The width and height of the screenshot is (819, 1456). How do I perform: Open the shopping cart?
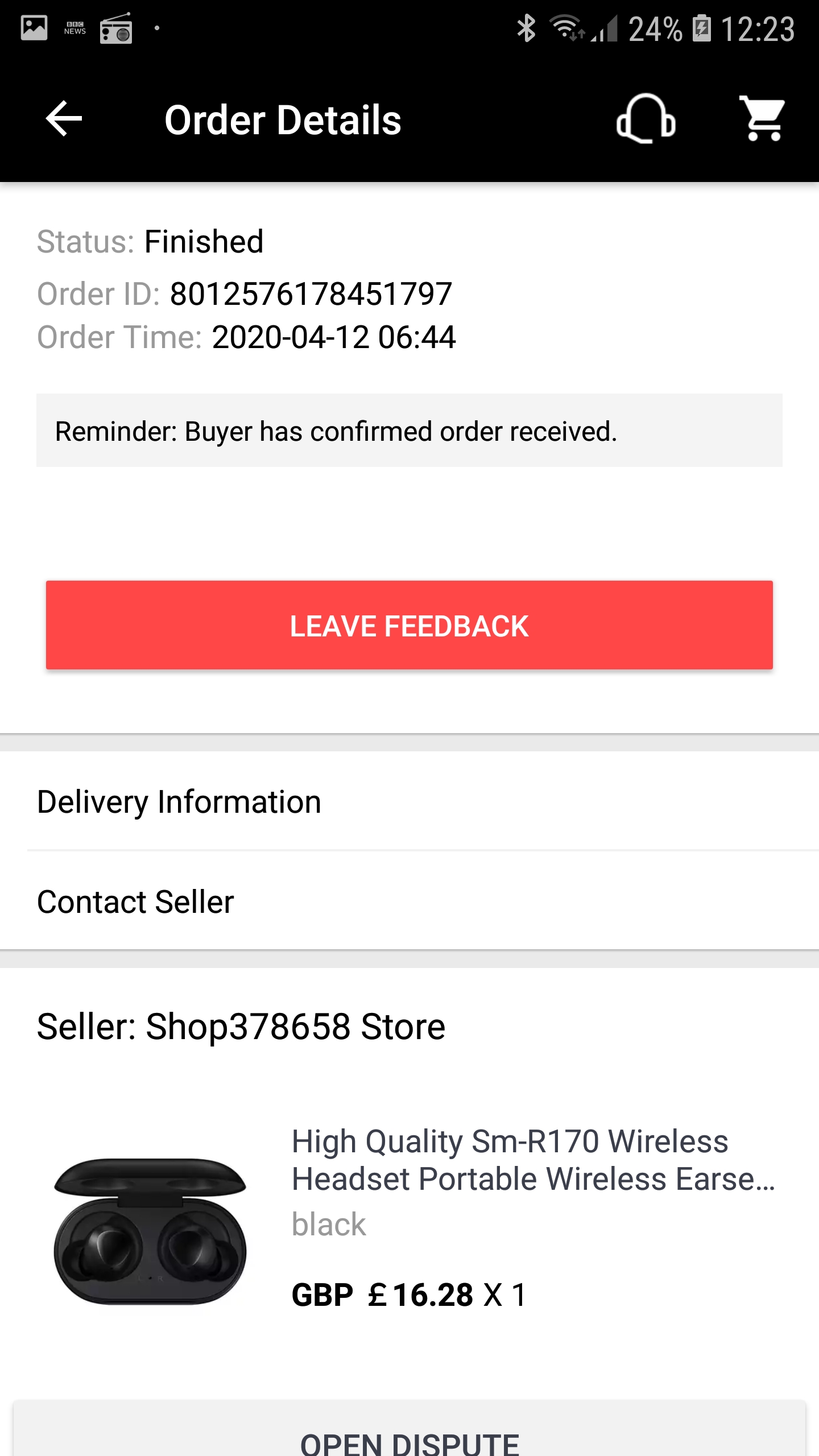(x=762, y=119)
